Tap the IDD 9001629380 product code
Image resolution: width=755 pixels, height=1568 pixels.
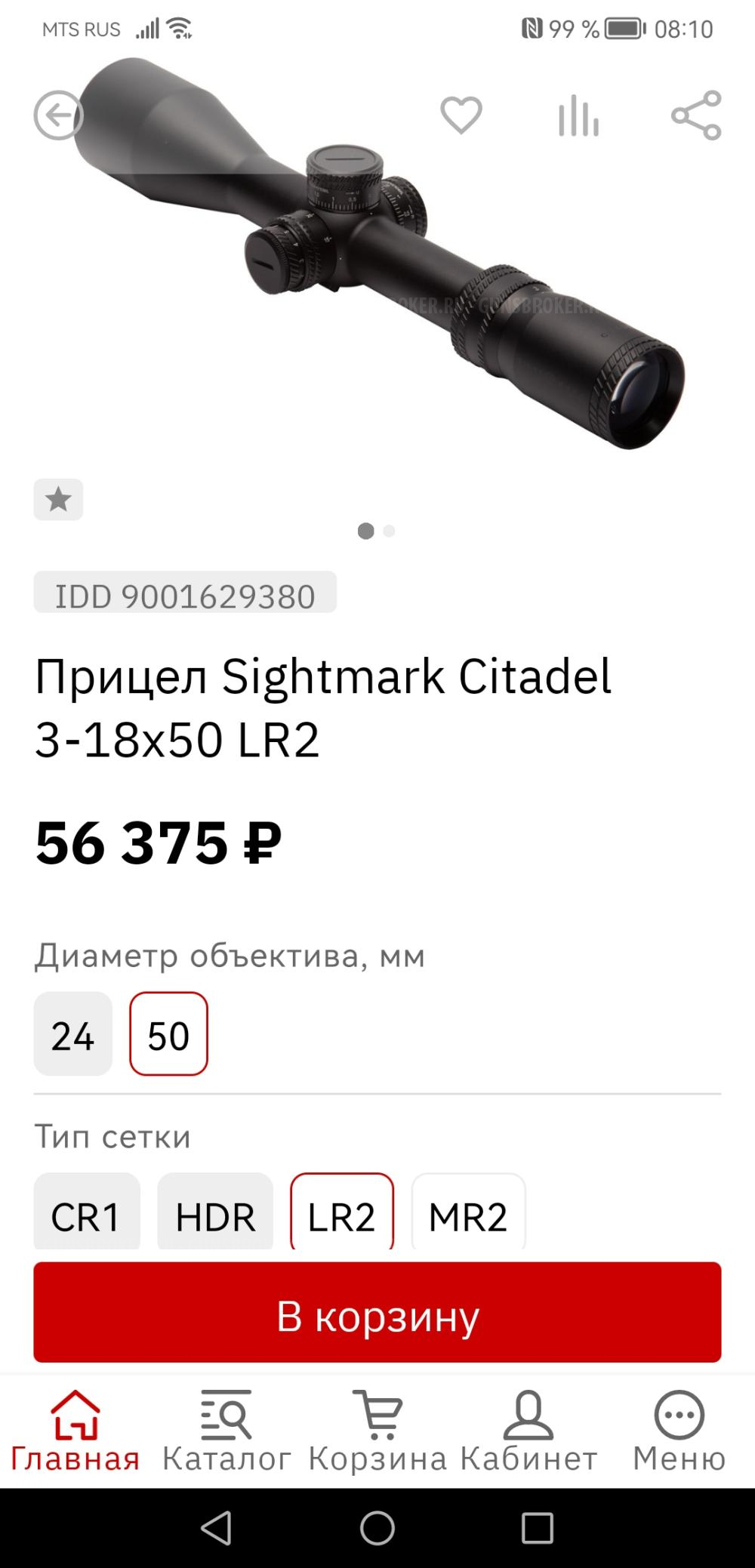coord(186,596)
